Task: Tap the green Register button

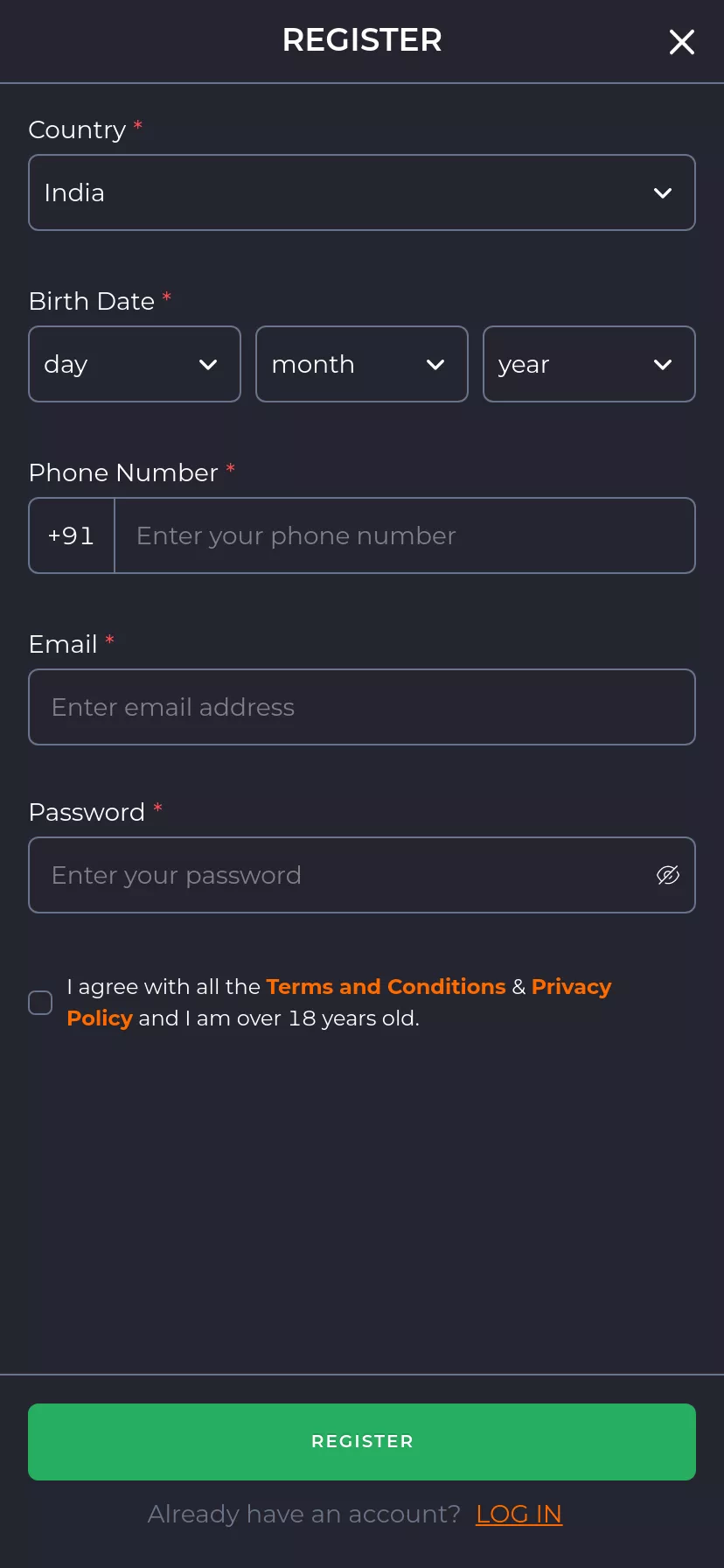Action: 361,1442
